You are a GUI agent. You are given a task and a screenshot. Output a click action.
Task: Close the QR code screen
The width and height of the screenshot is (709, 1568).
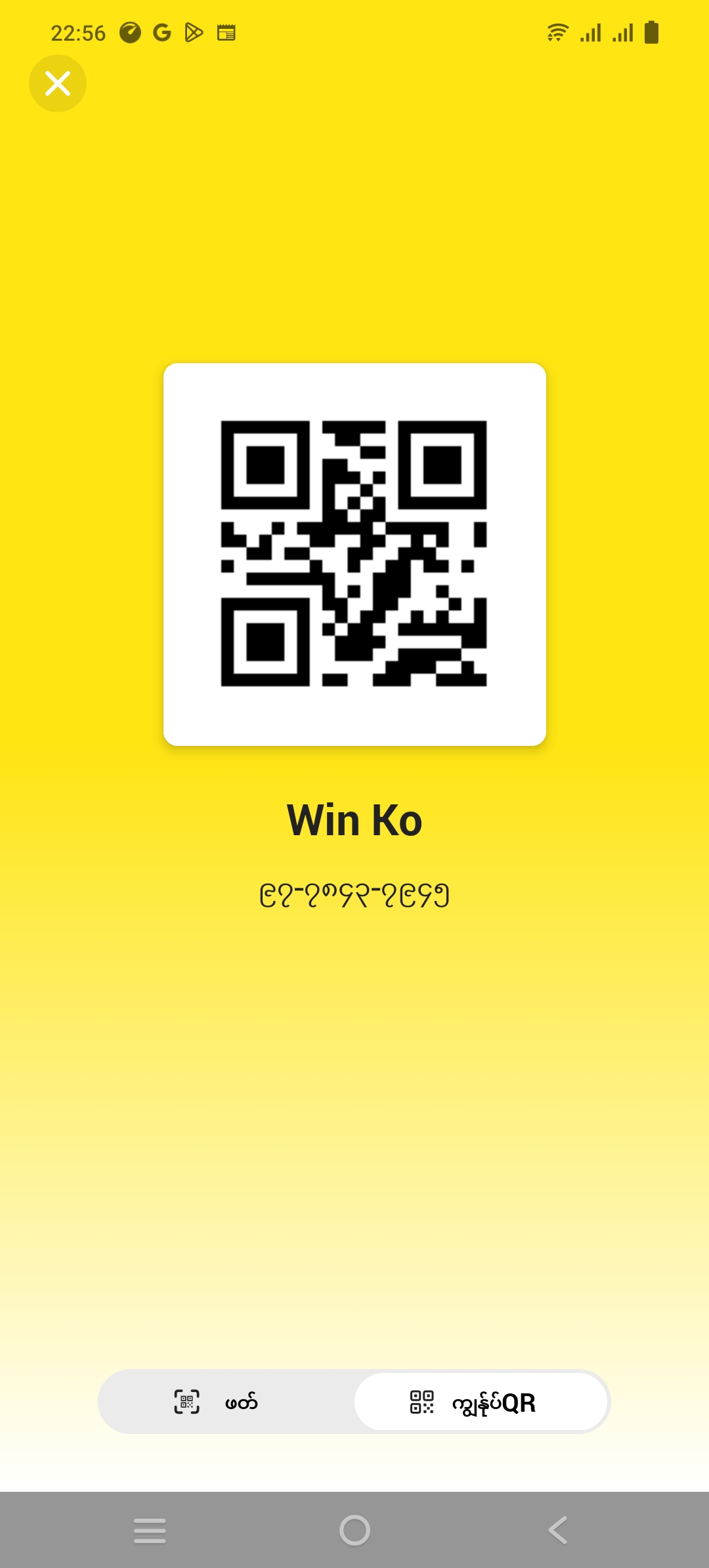(58, 83)
